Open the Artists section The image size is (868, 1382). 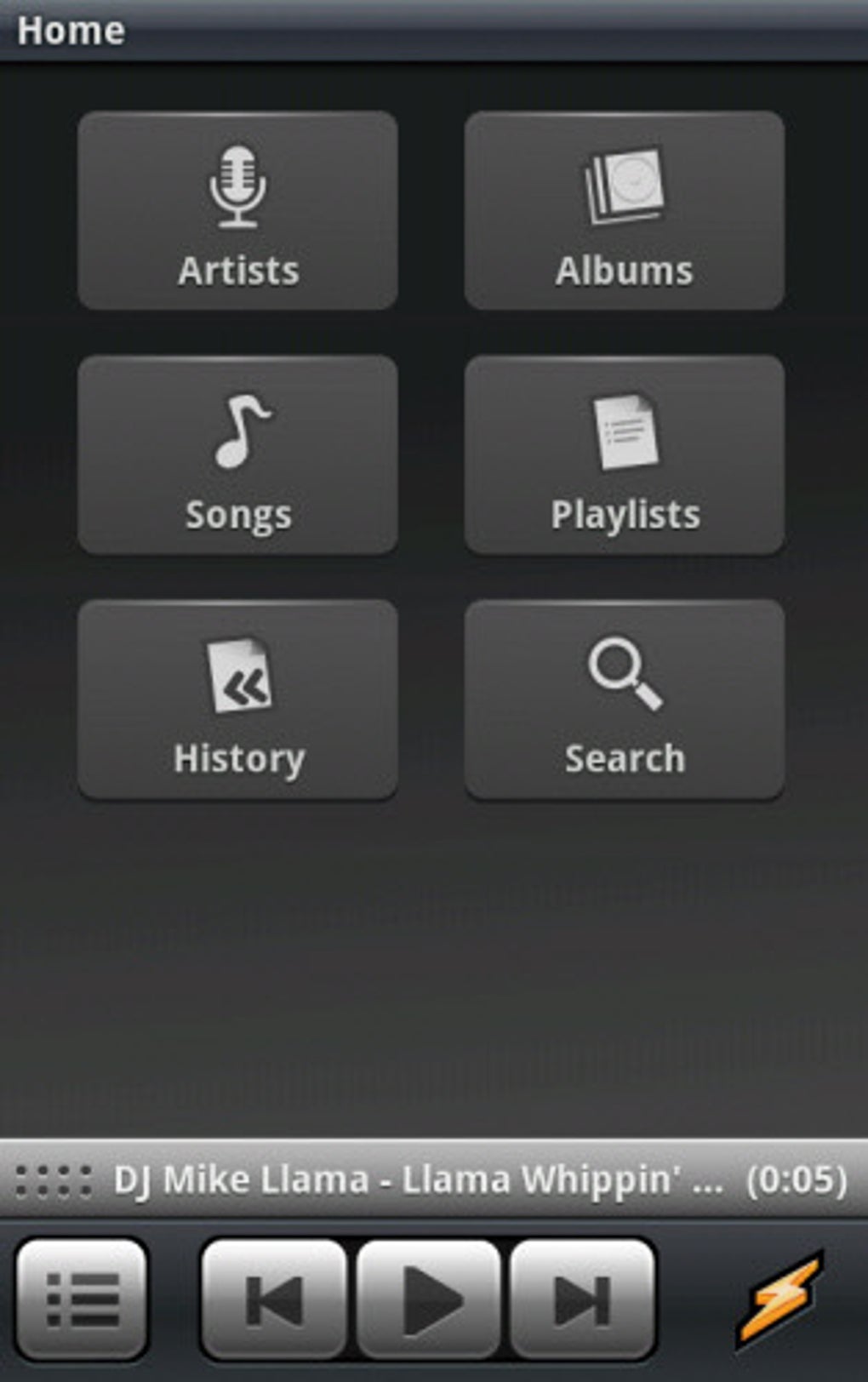[237, 210]
